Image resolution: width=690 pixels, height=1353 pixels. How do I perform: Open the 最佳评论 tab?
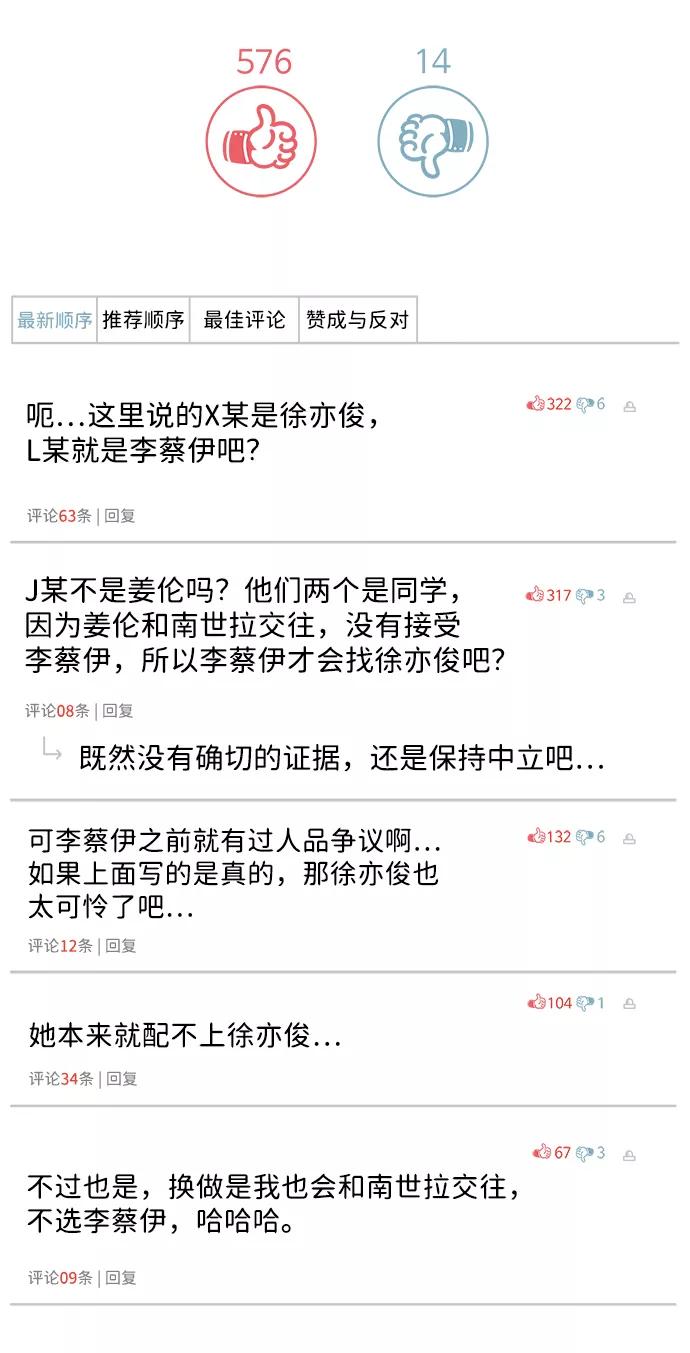[x=245, y=320]
